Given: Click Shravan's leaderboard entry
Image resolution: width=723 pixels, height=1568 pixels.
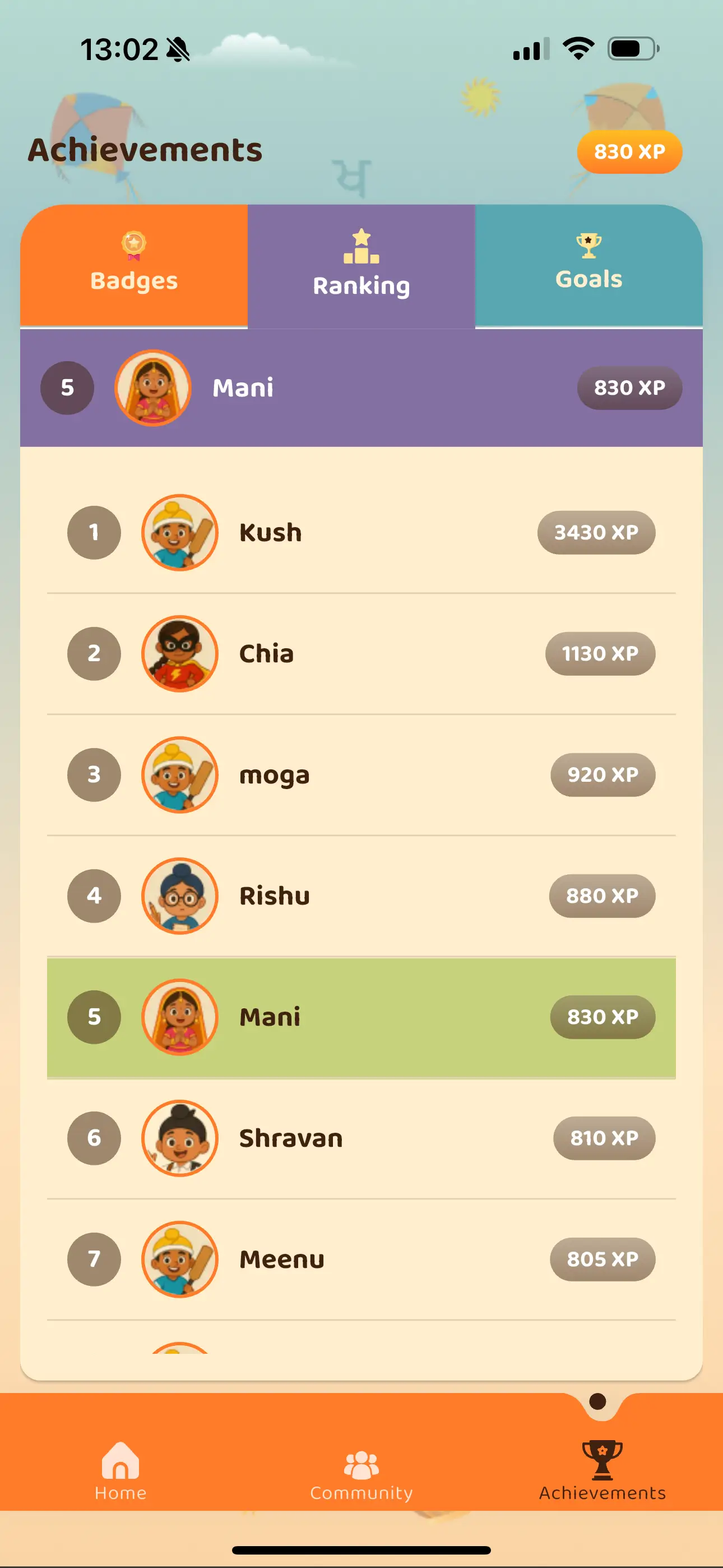Looking at the screenshot, I should [361, 1139].
